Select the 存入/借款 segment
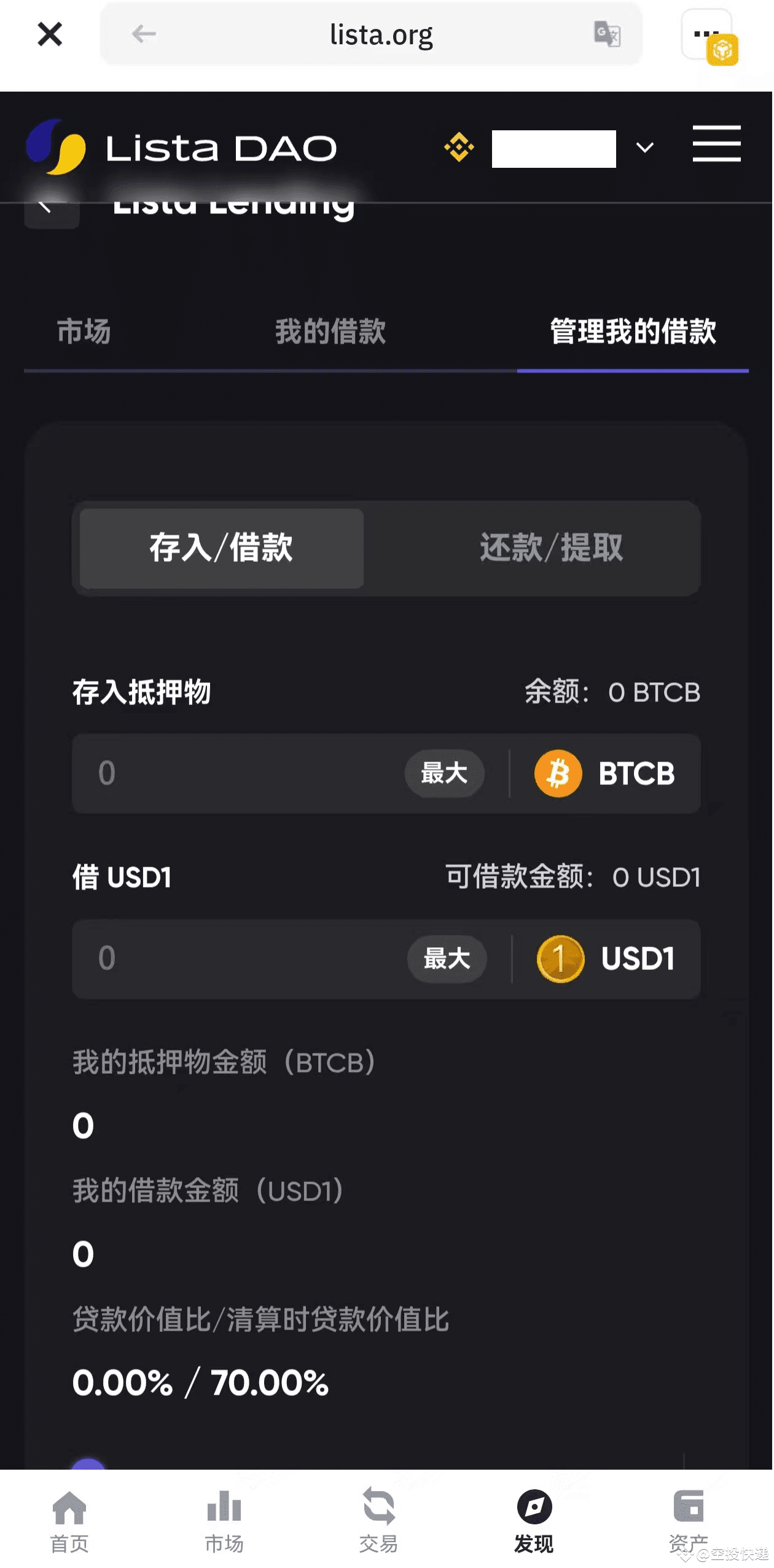Image resolution: width=774 pixels, height=1568 pixels. coord(222,548)
